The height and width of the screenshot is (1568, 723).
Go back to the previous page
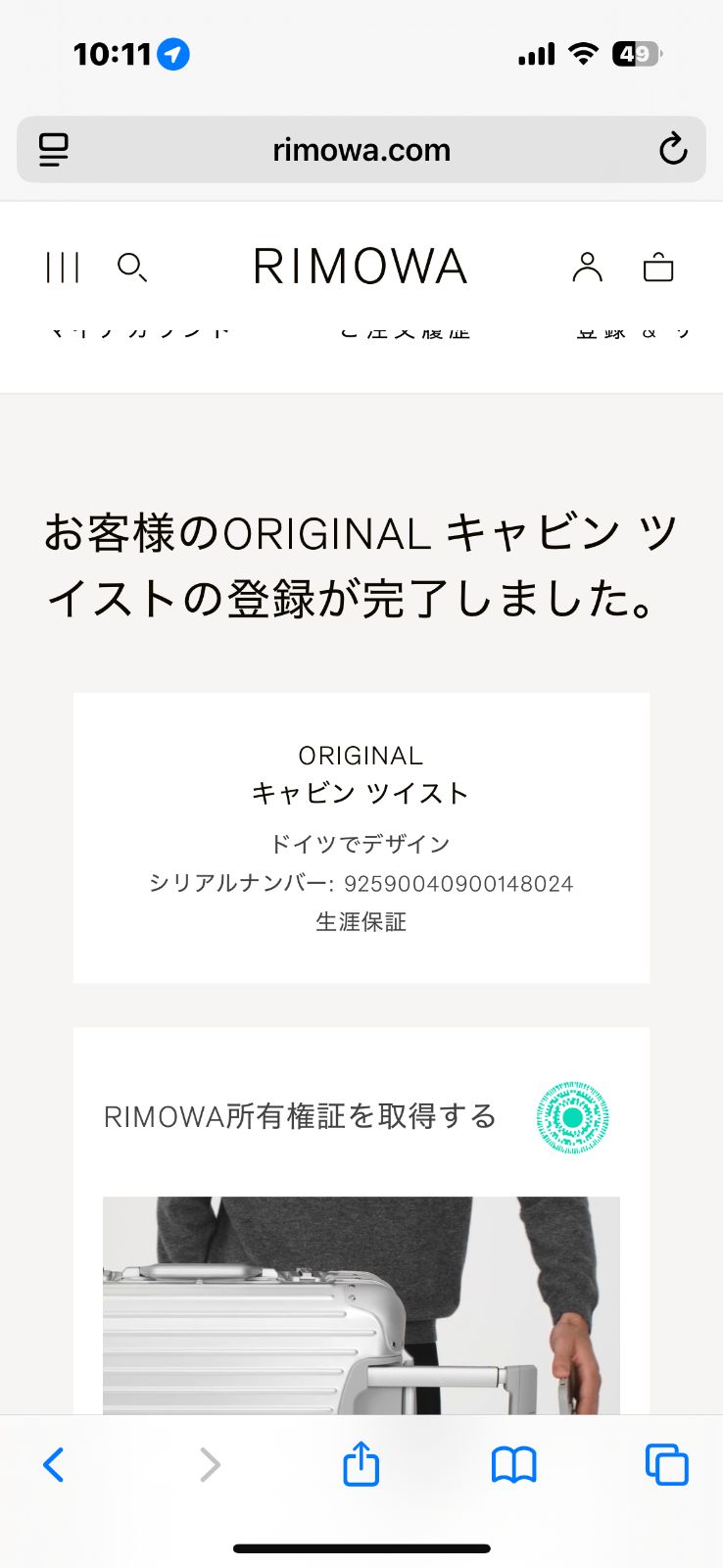tap(54, 1465)
